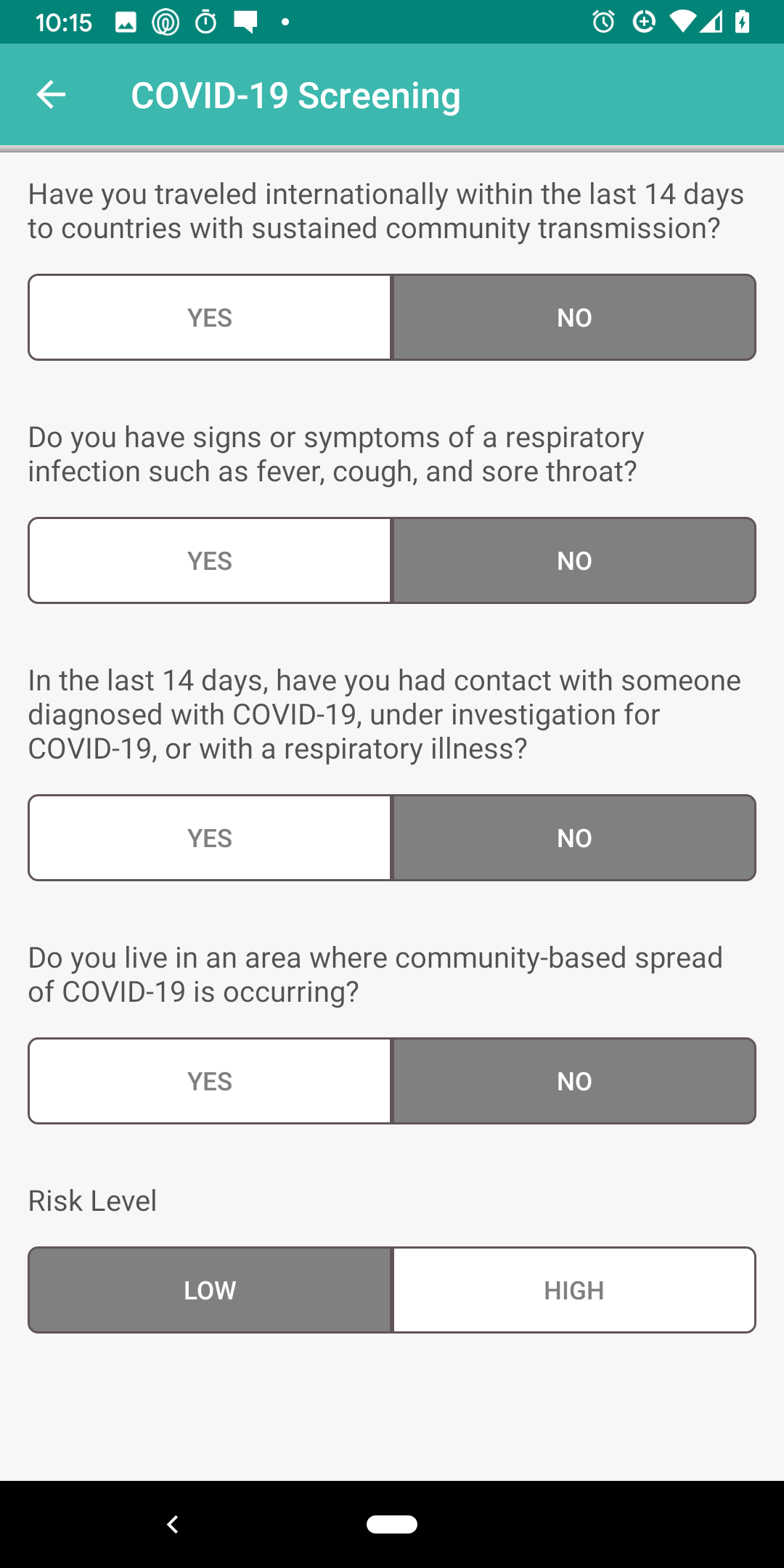Tap the data saver icon in status bar

coord(645,22)
